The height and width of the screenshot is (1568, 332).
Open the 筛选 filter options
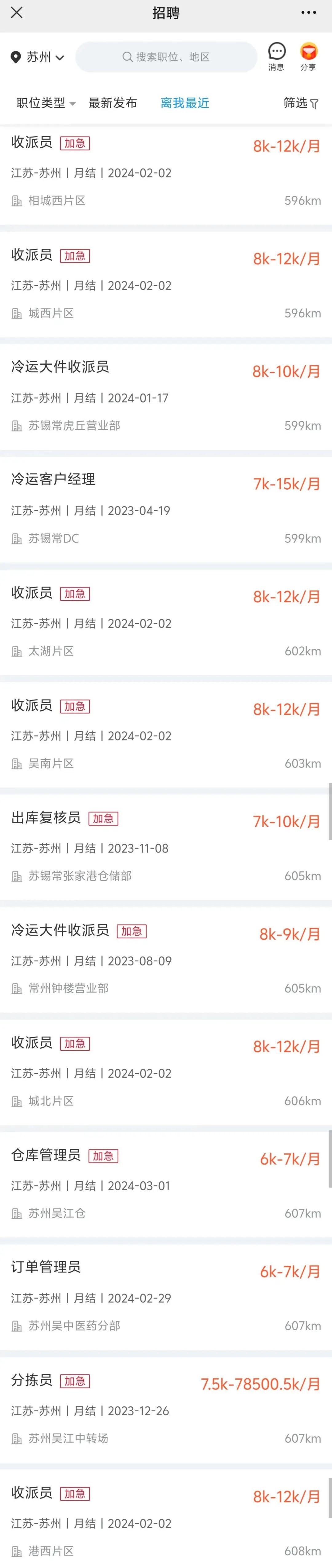(x=300, y=103)
